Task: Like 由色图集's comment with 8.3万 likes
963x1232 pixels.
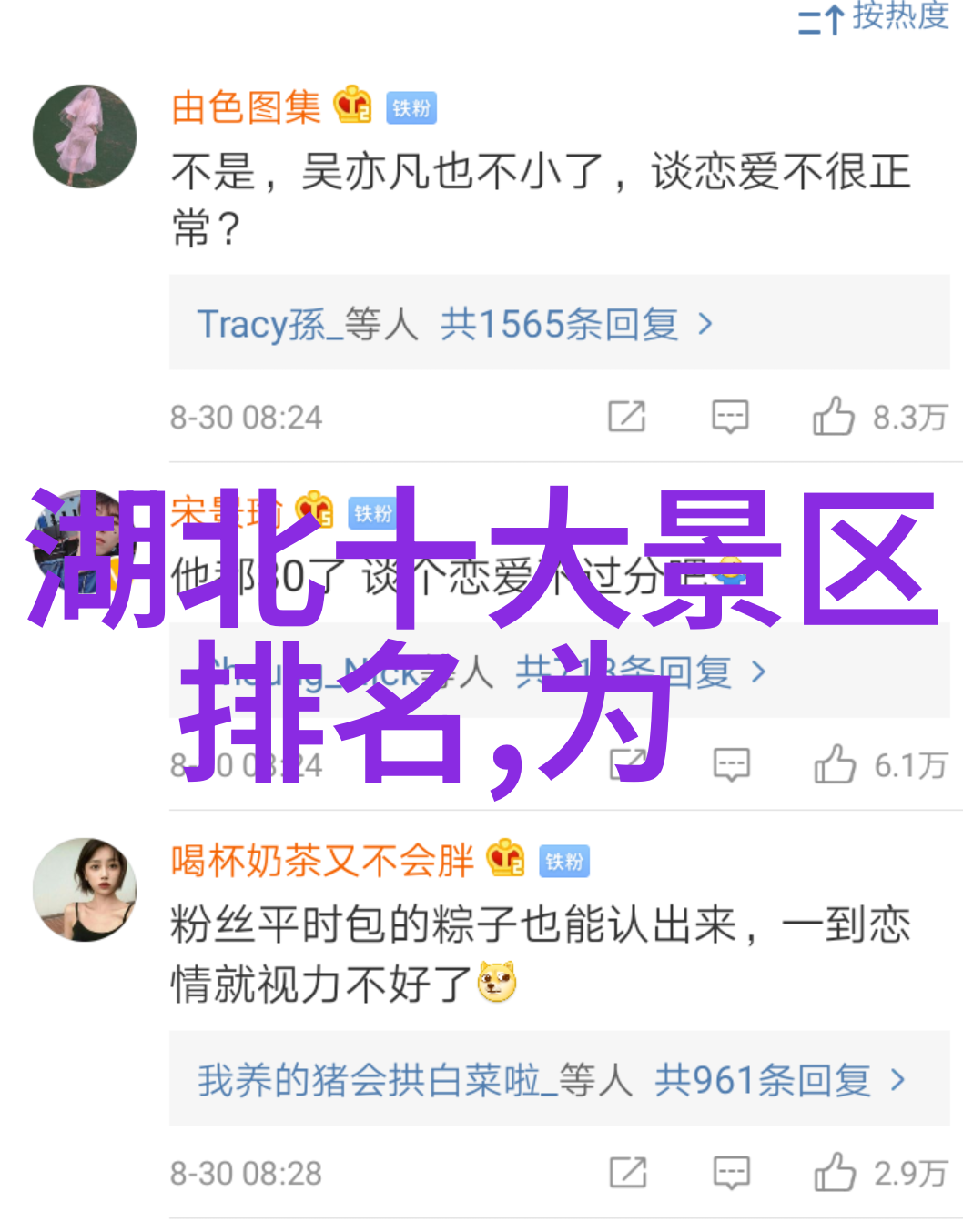Action: [x=834, y=417]
